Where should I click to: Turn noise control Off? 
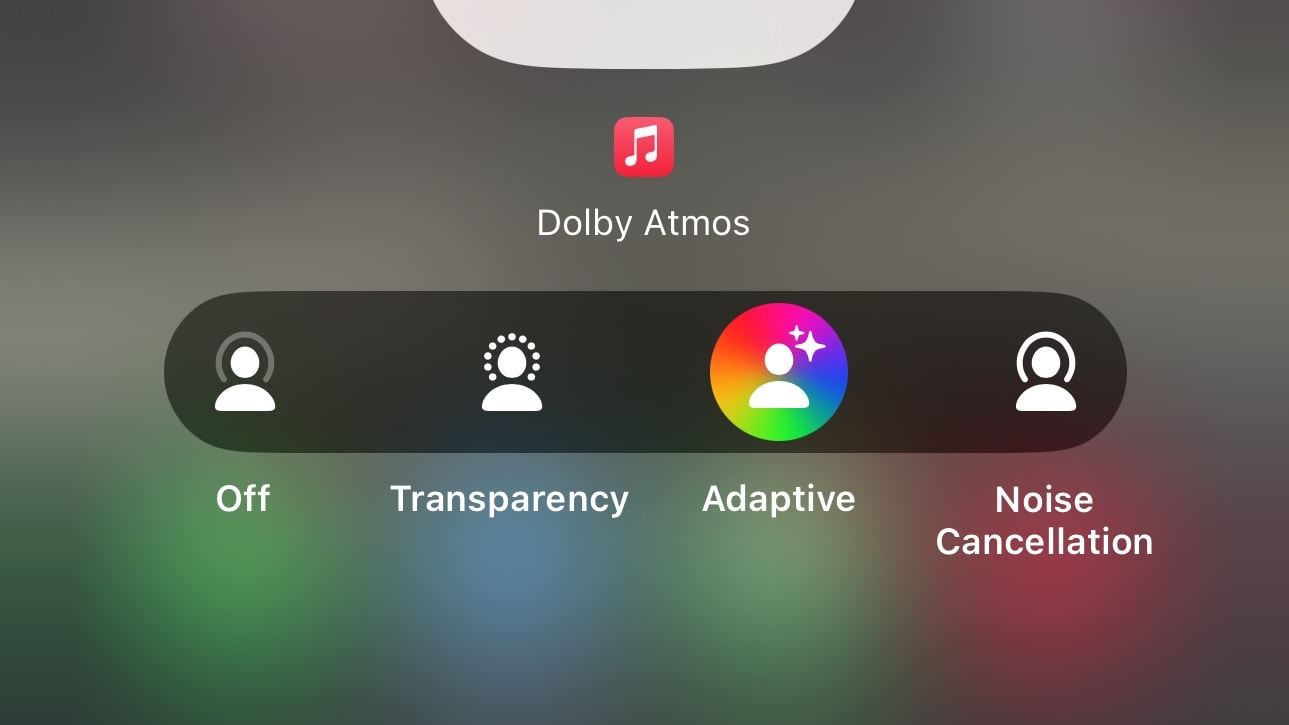point(245,372)
